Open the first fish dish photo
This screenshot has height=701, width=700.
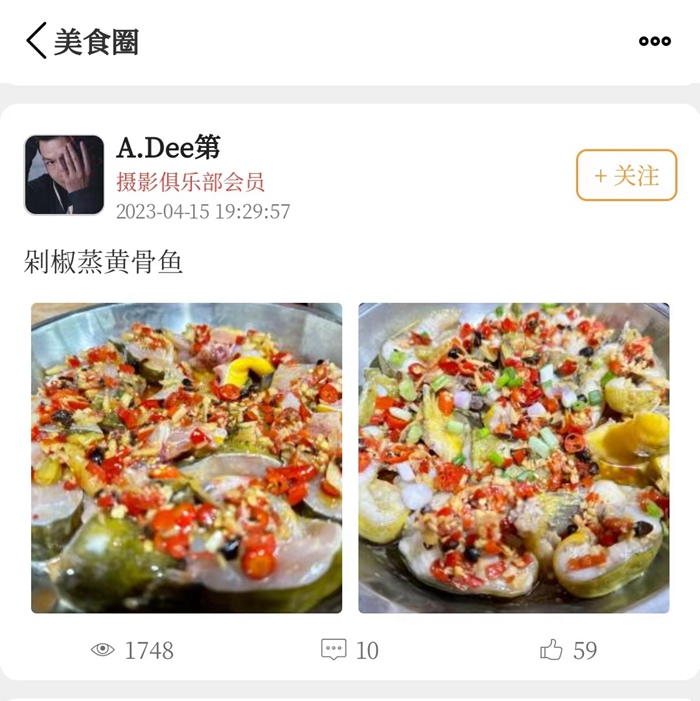tap(187, 458)
